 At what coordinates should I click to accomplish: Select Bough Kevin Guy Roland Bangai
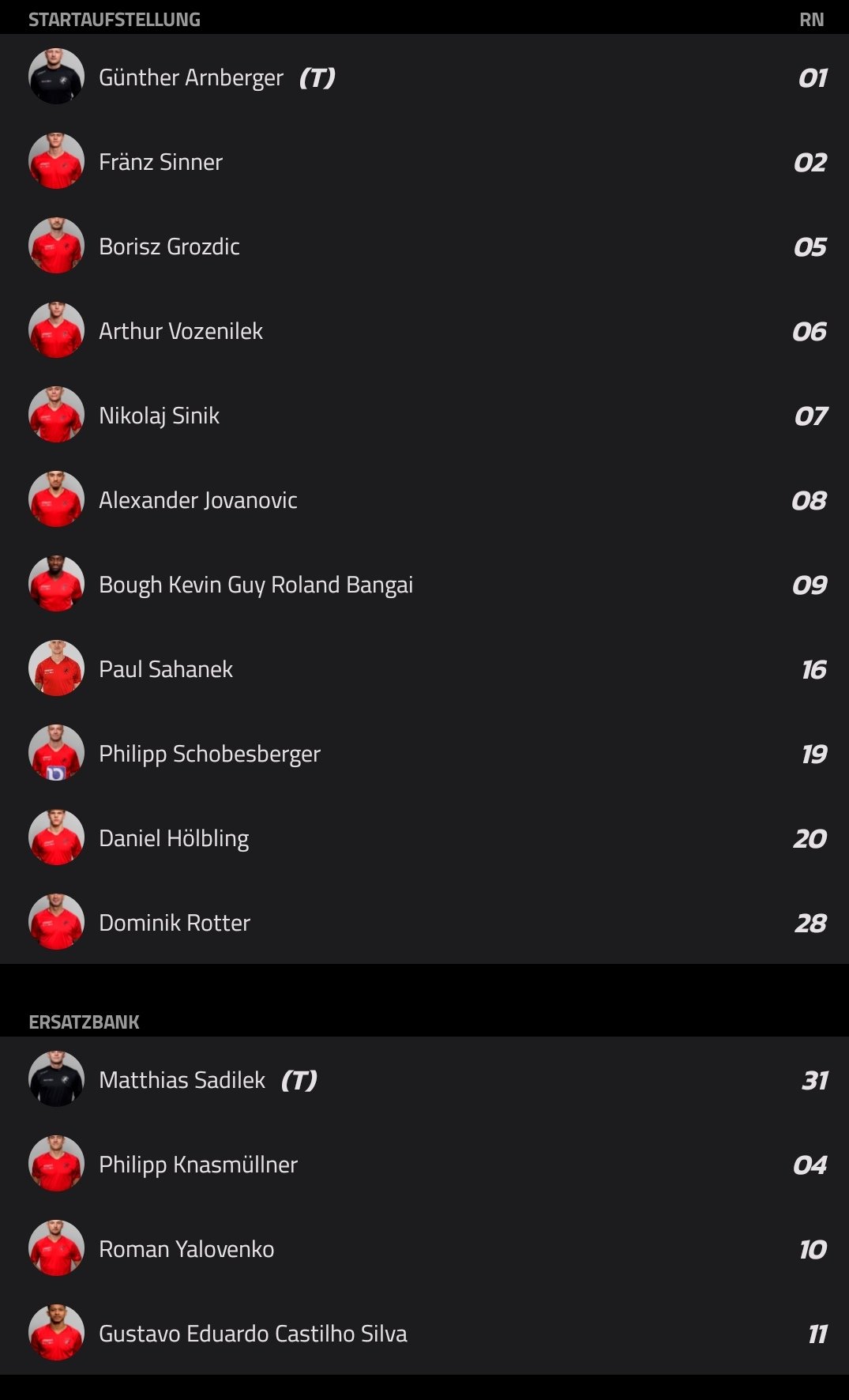click(x=424, y=584)
